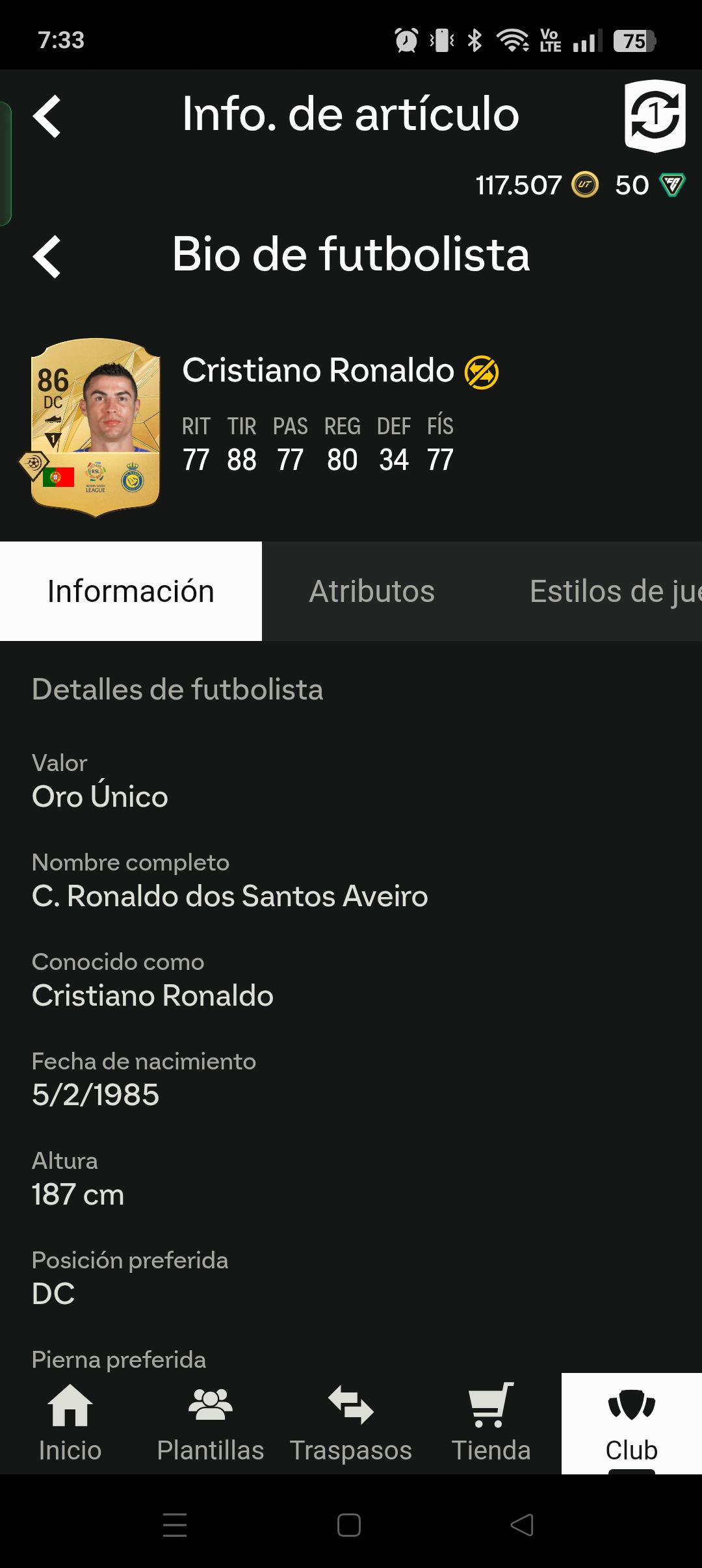Open the system recent apps menu
702x1568 pixels.
[x=175, y=1525]
